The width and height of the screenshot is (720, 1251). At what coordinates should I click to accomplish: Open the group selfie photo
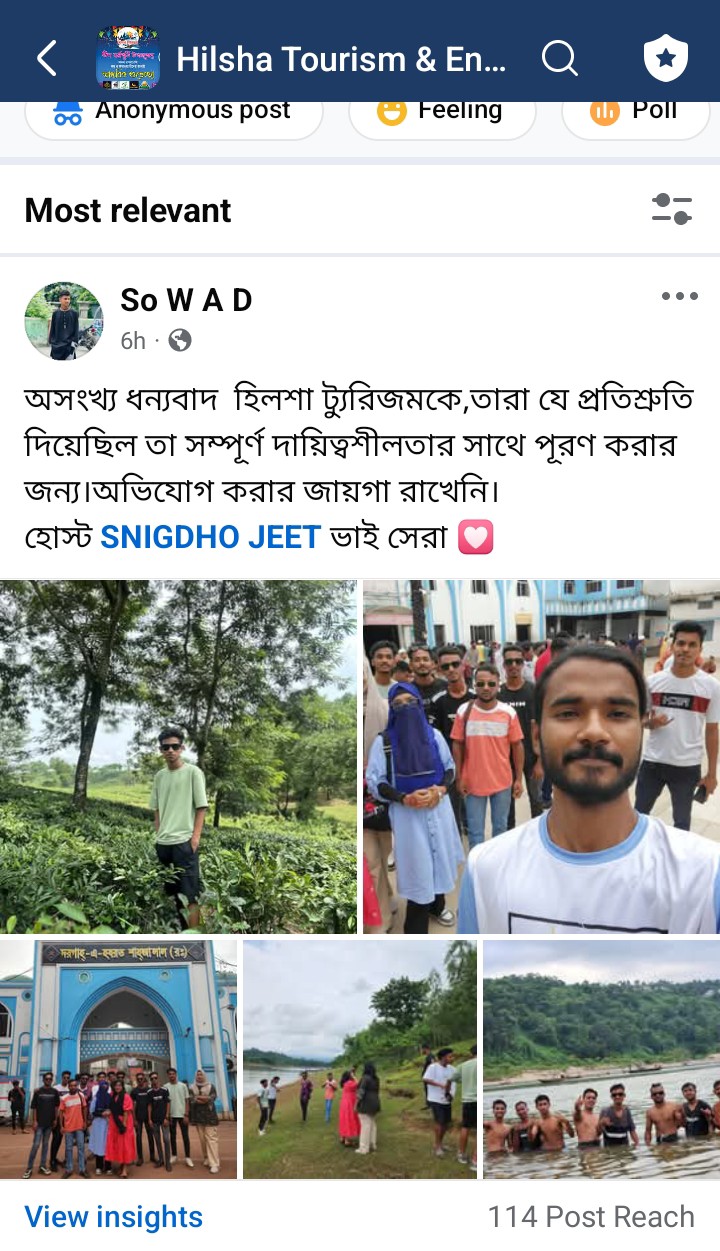coord(541,757)
